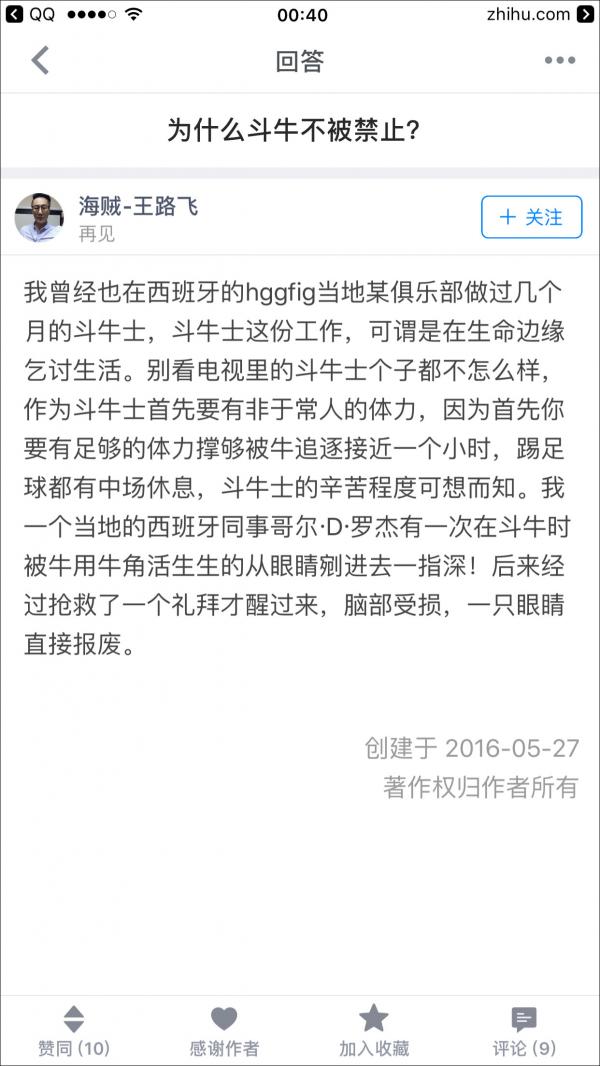The width and height of the screenshot is (600, 1066).
Task: Follow 海贼-王路飞 with the 关注 button
Action: pos(531,217)
